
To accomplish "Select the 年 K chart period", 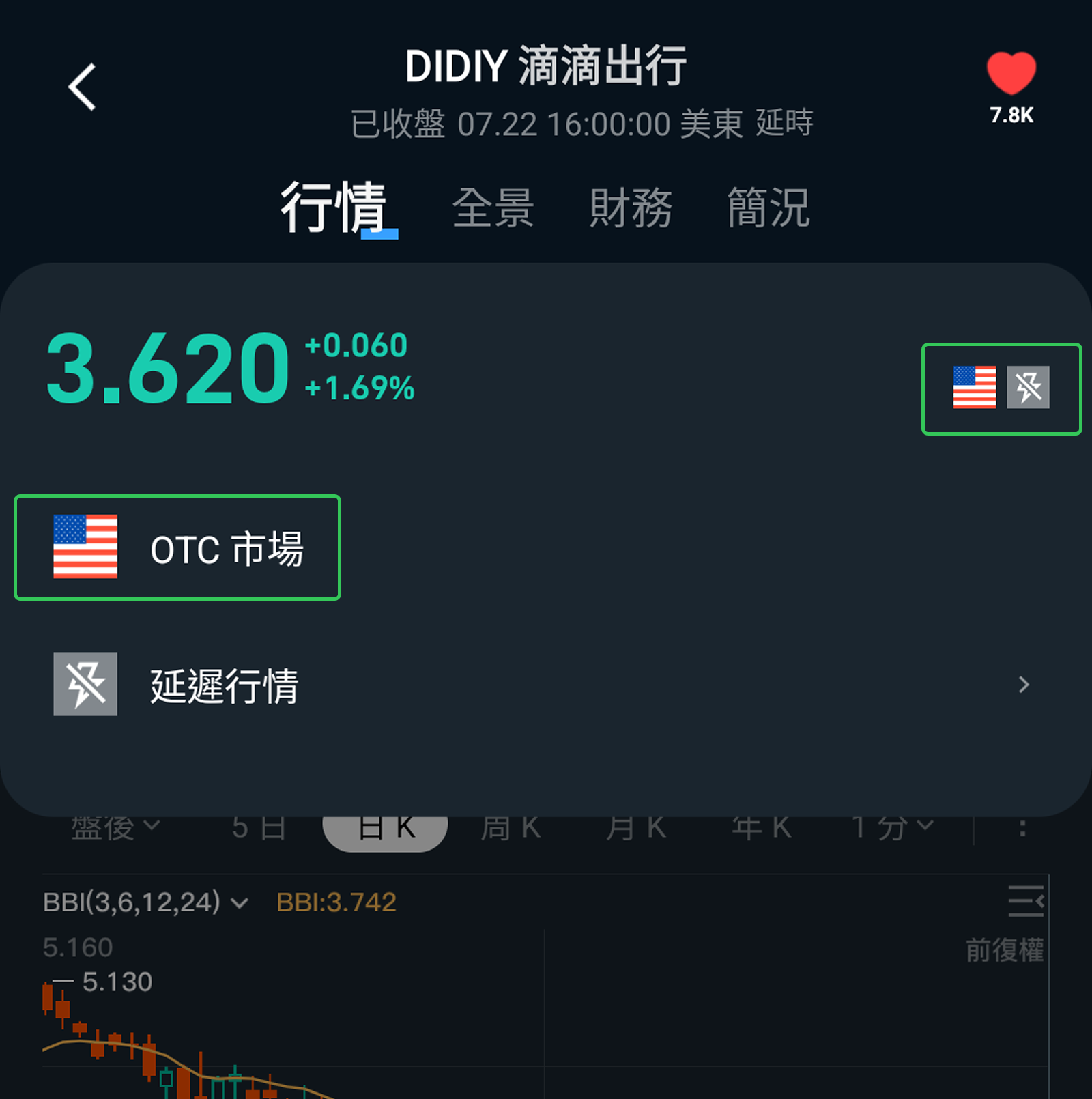I will click(x=761, y=828).
